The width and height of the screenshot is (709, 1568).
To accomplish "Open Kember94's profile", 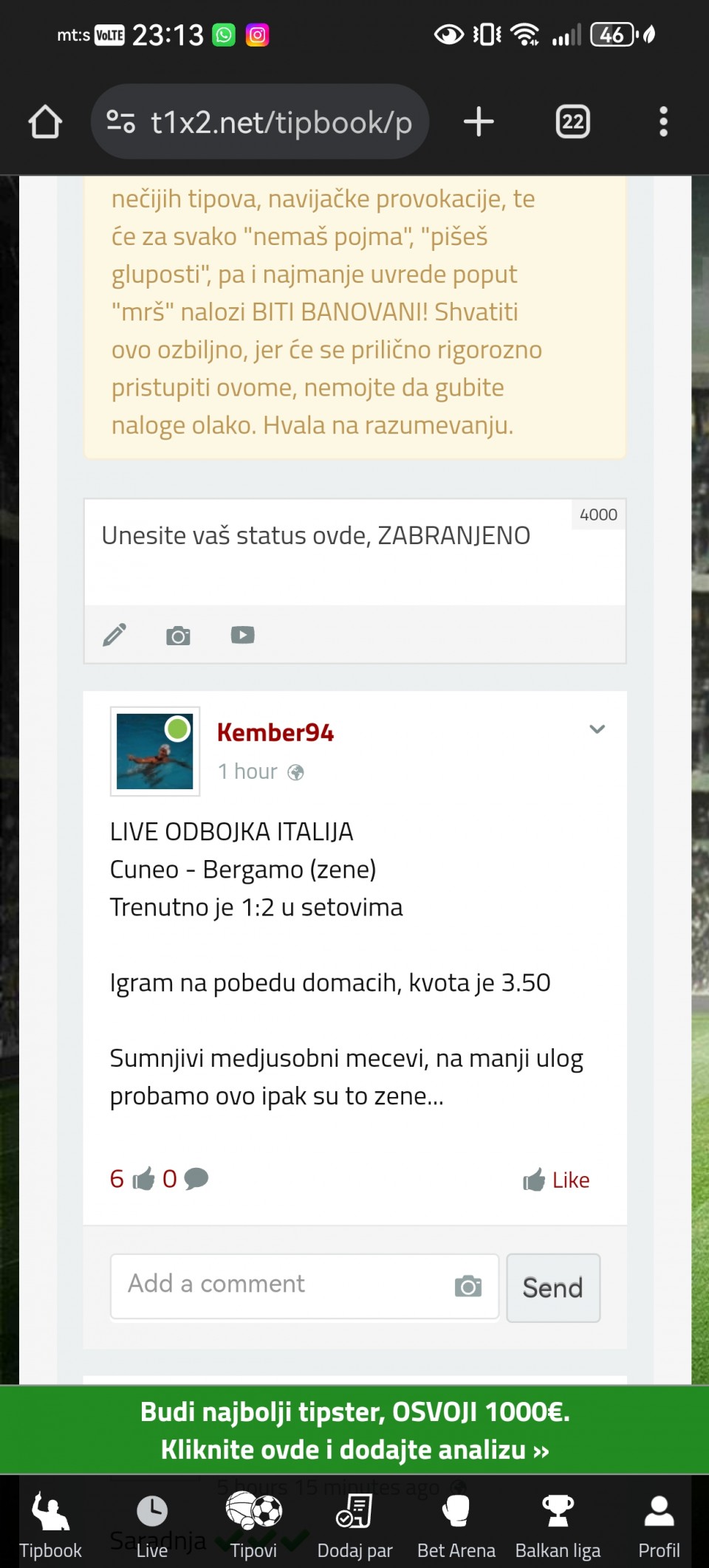I will [x=275, y=732].
